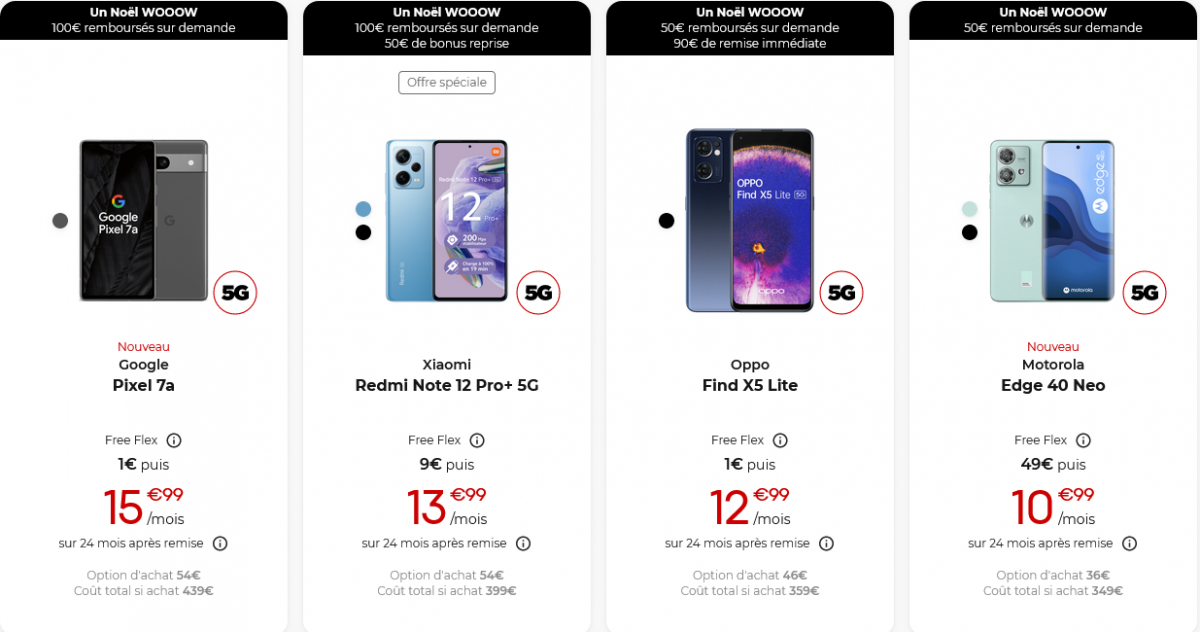
Task: Pick the mint green Motorola Edge 40 Neo
Action: click(969, 209)
